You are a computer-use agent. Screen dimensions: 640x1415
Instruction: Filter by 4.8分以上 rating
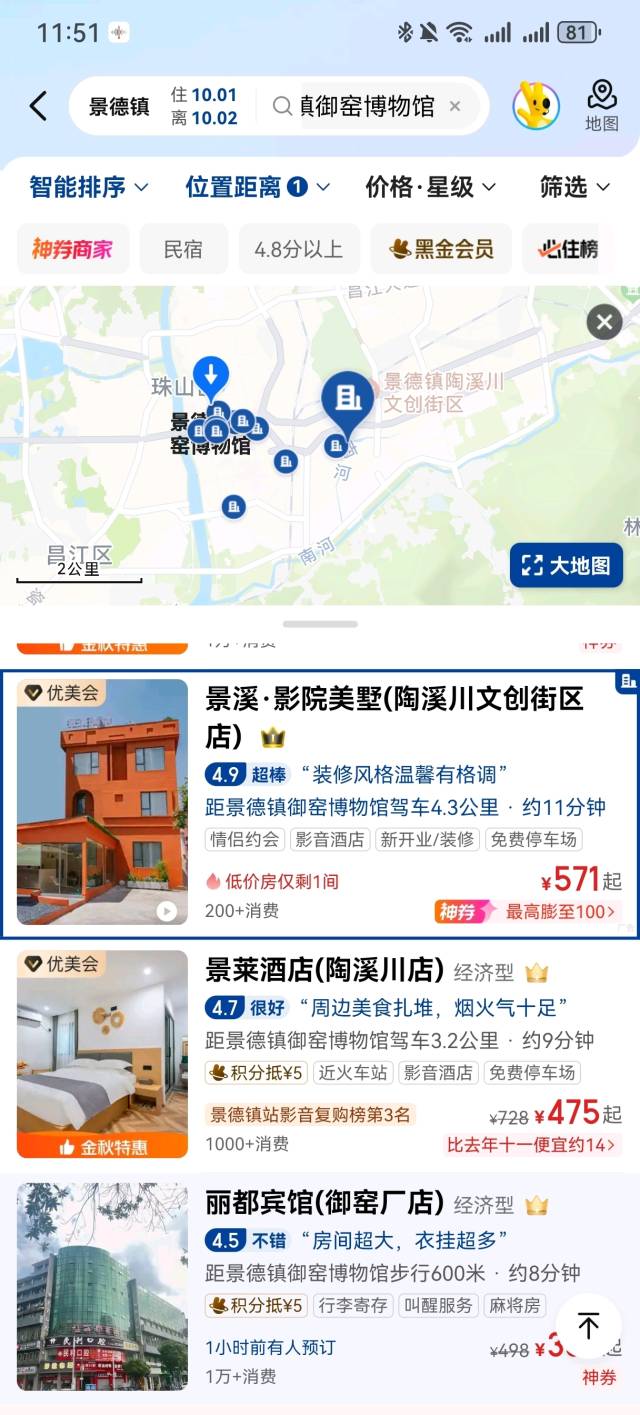click(x=298, y=249)
